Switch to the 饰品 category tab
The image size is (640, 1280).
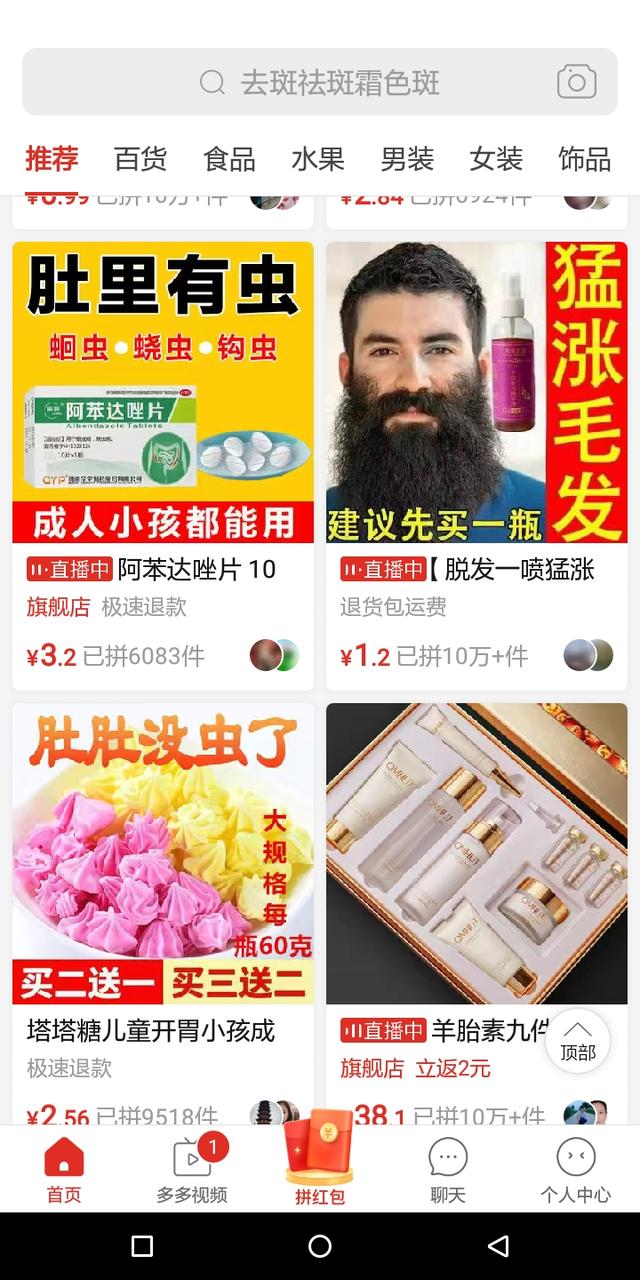(x=584, y=159)
